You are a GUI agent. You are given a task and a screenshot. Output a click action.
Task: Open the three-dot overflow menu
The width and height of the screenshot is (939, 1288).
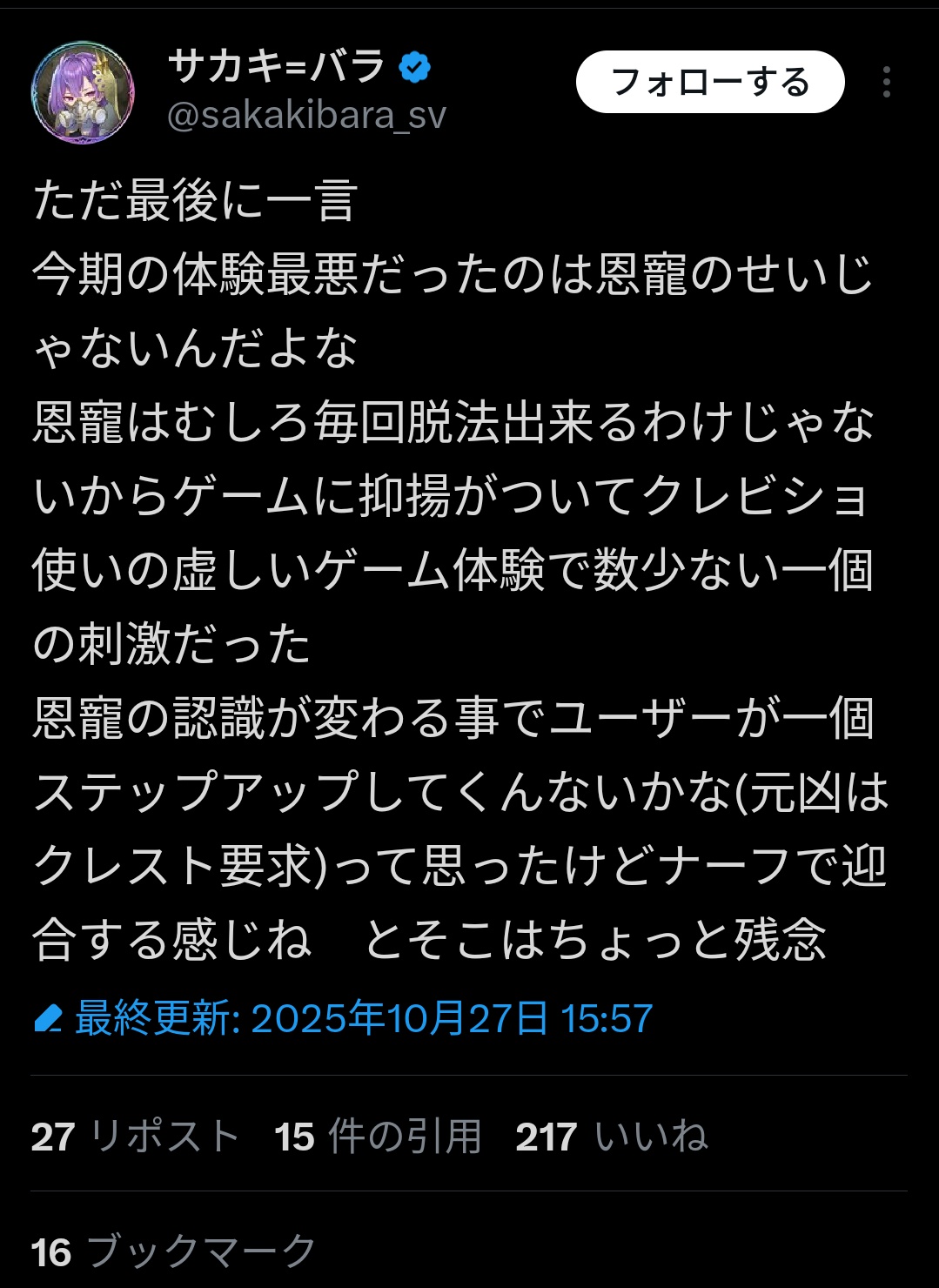[886, 82]
